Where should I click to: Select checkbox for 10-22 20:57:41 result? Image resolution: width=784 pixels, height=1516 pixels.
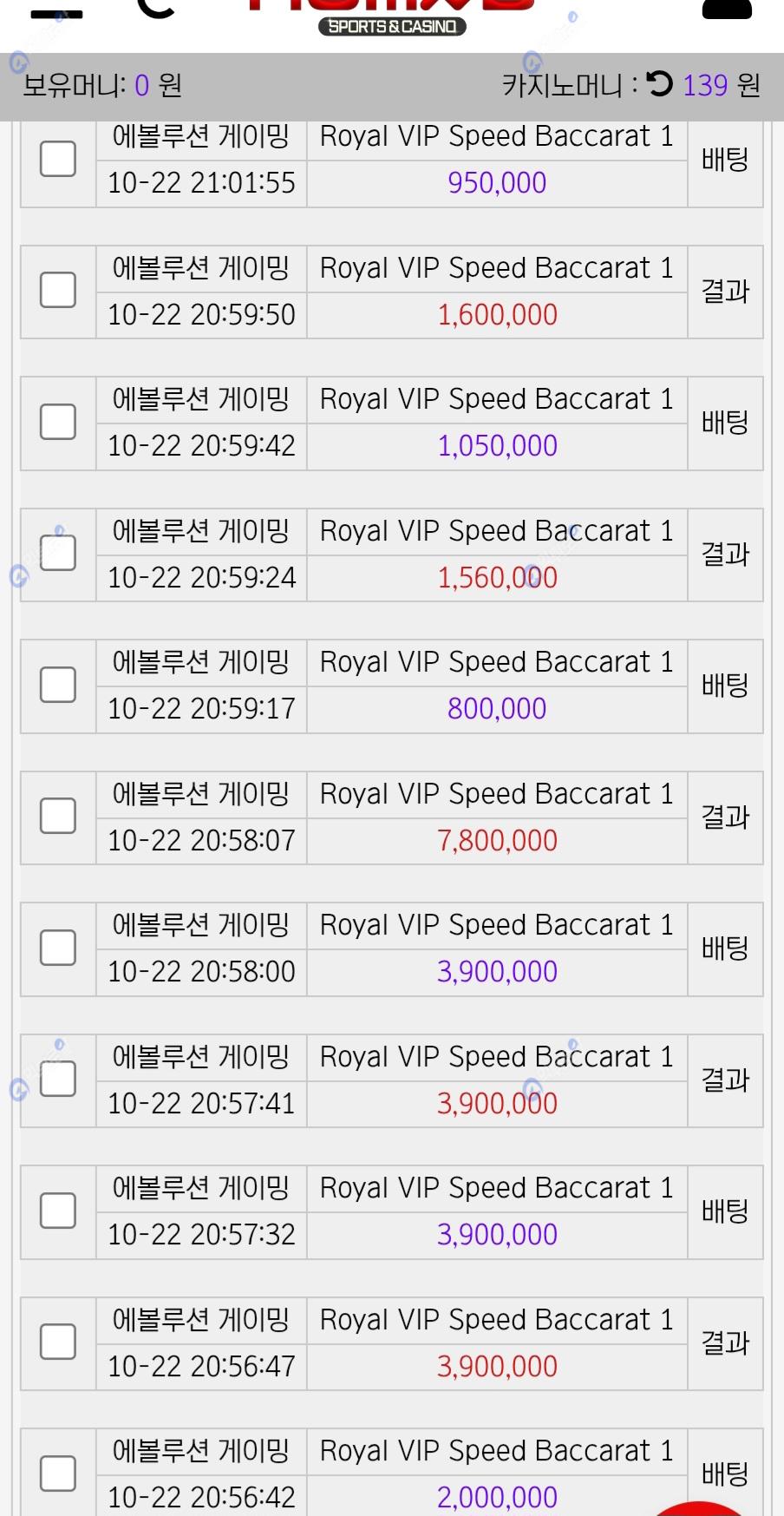(58, 1079)
